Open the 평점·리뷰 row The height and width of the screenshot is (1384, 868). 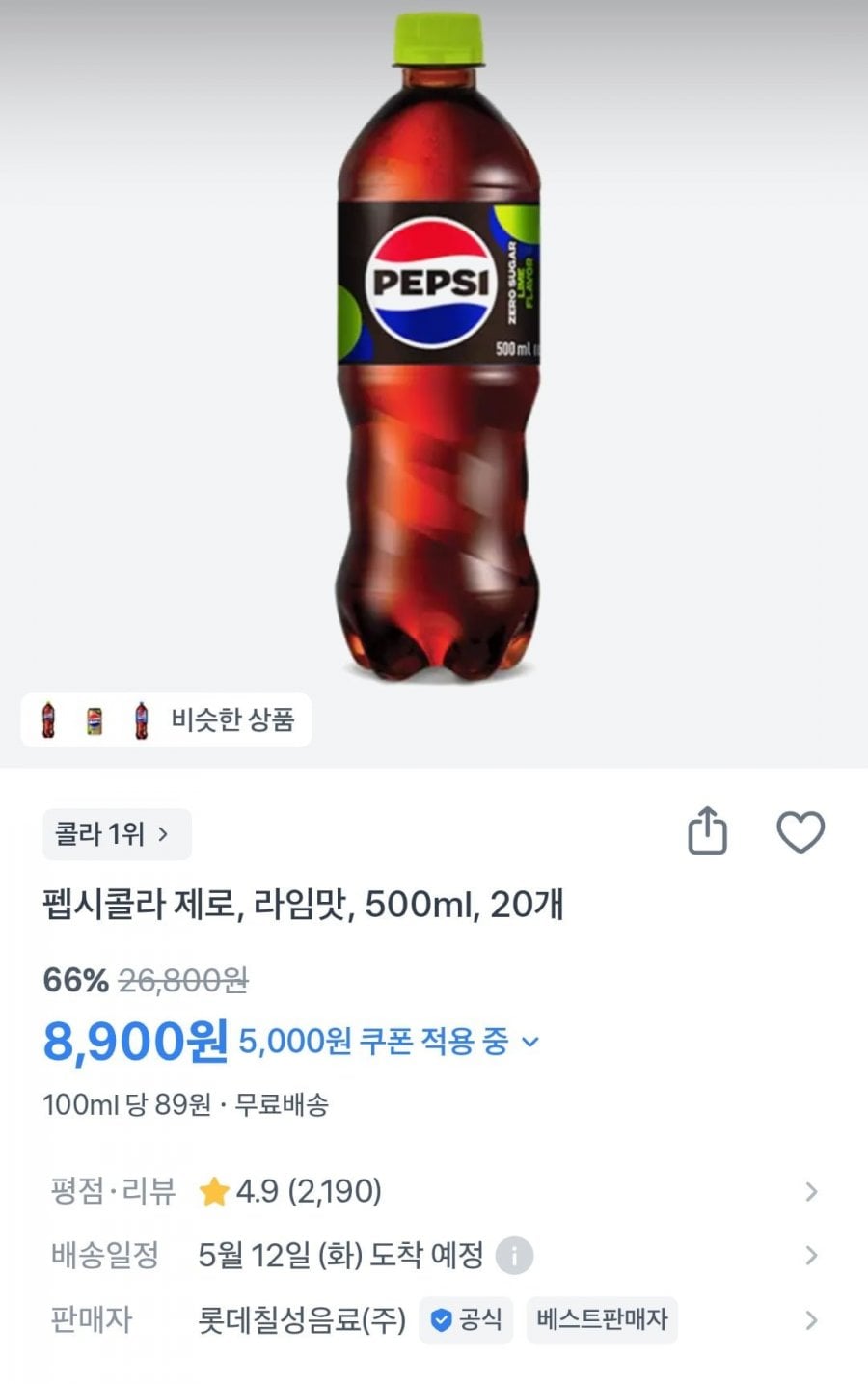[434, 1192]
